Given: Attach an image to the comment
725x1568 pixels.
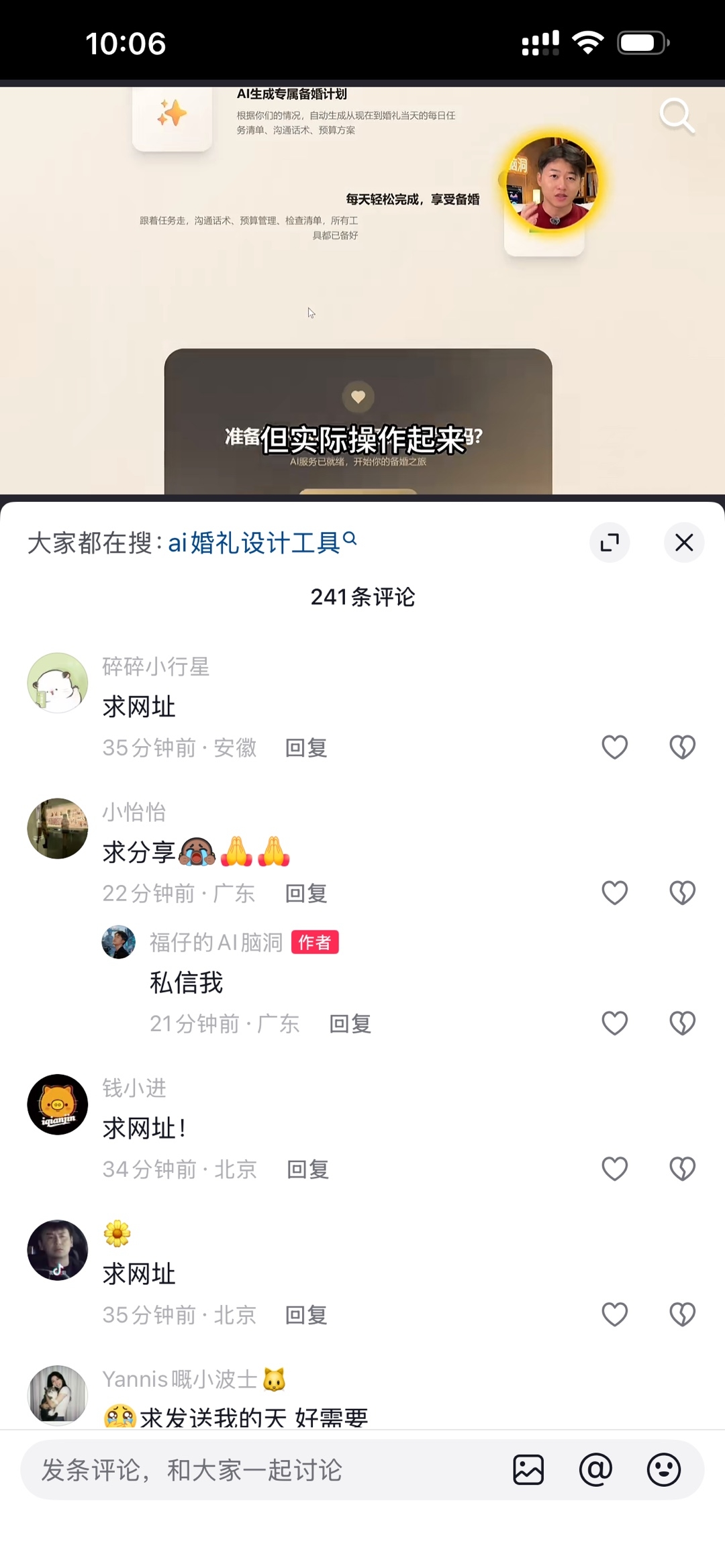Looking at the screenshot, I should point(528,1470).
